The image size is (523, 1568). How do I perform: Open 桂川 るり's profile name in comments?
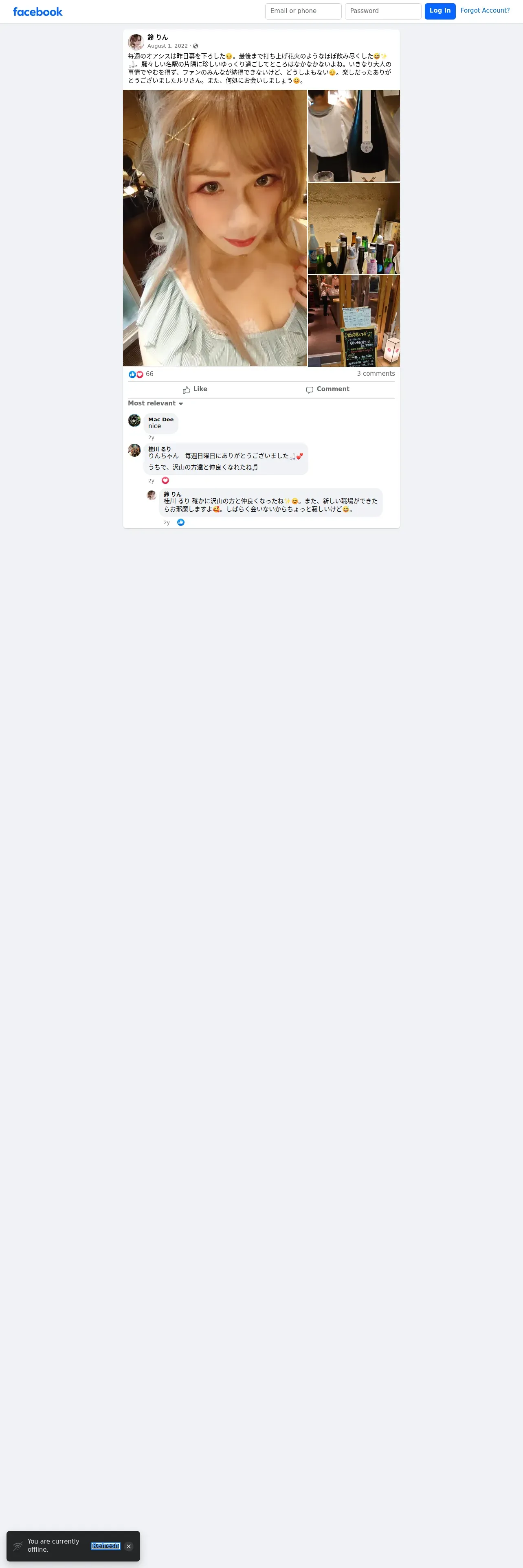tap(160, 449)
